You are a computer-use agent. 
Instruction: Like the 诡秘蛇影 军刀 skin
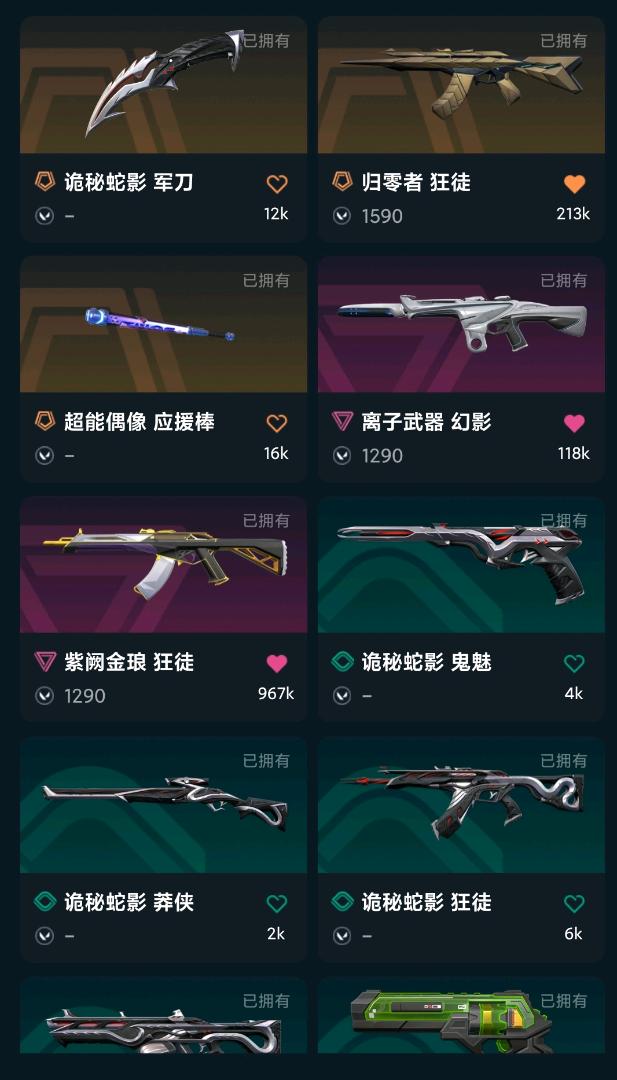[277, 184]
